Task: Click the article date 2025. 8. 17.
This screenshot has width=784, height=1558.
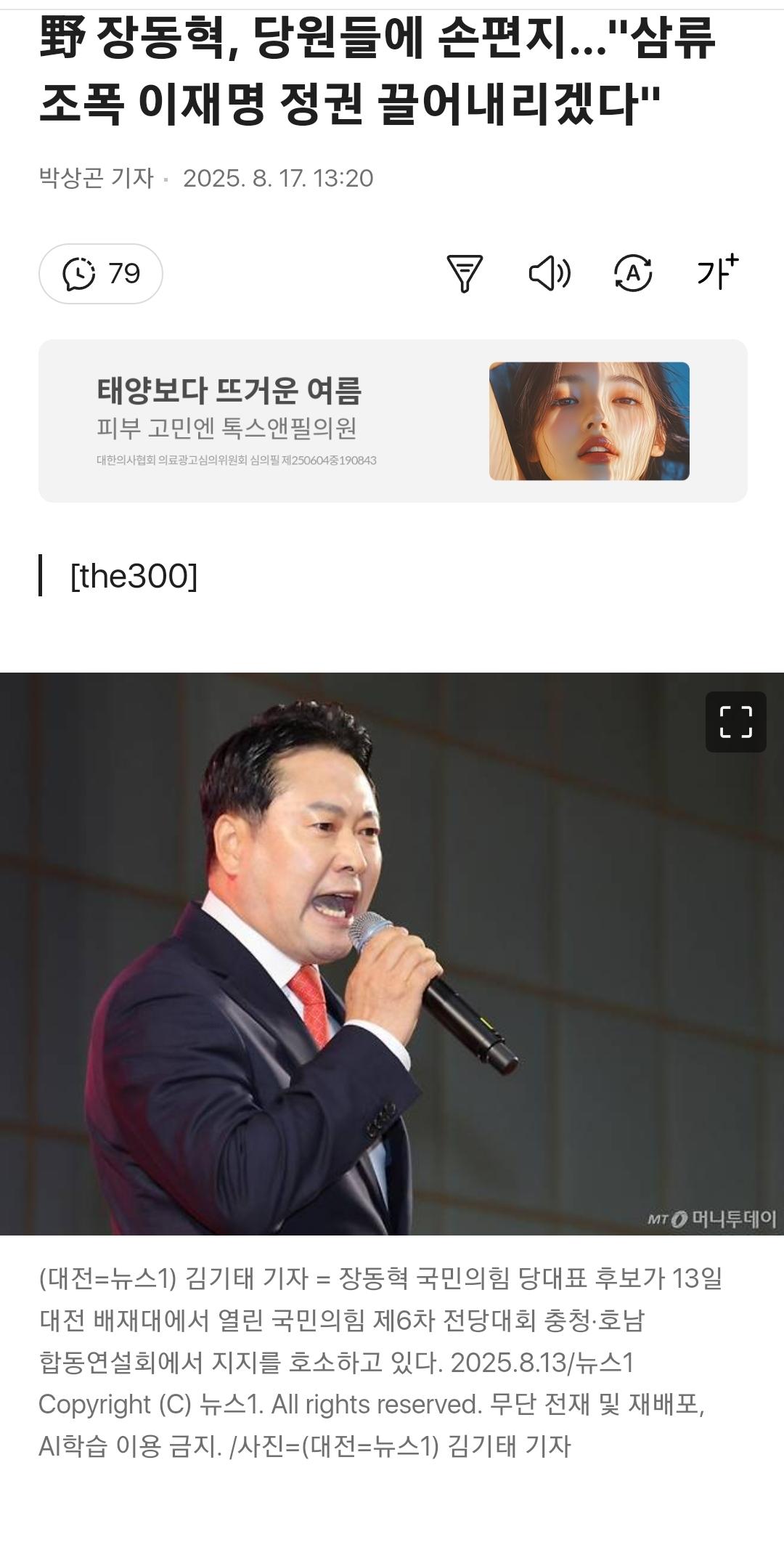Action: 279,174
